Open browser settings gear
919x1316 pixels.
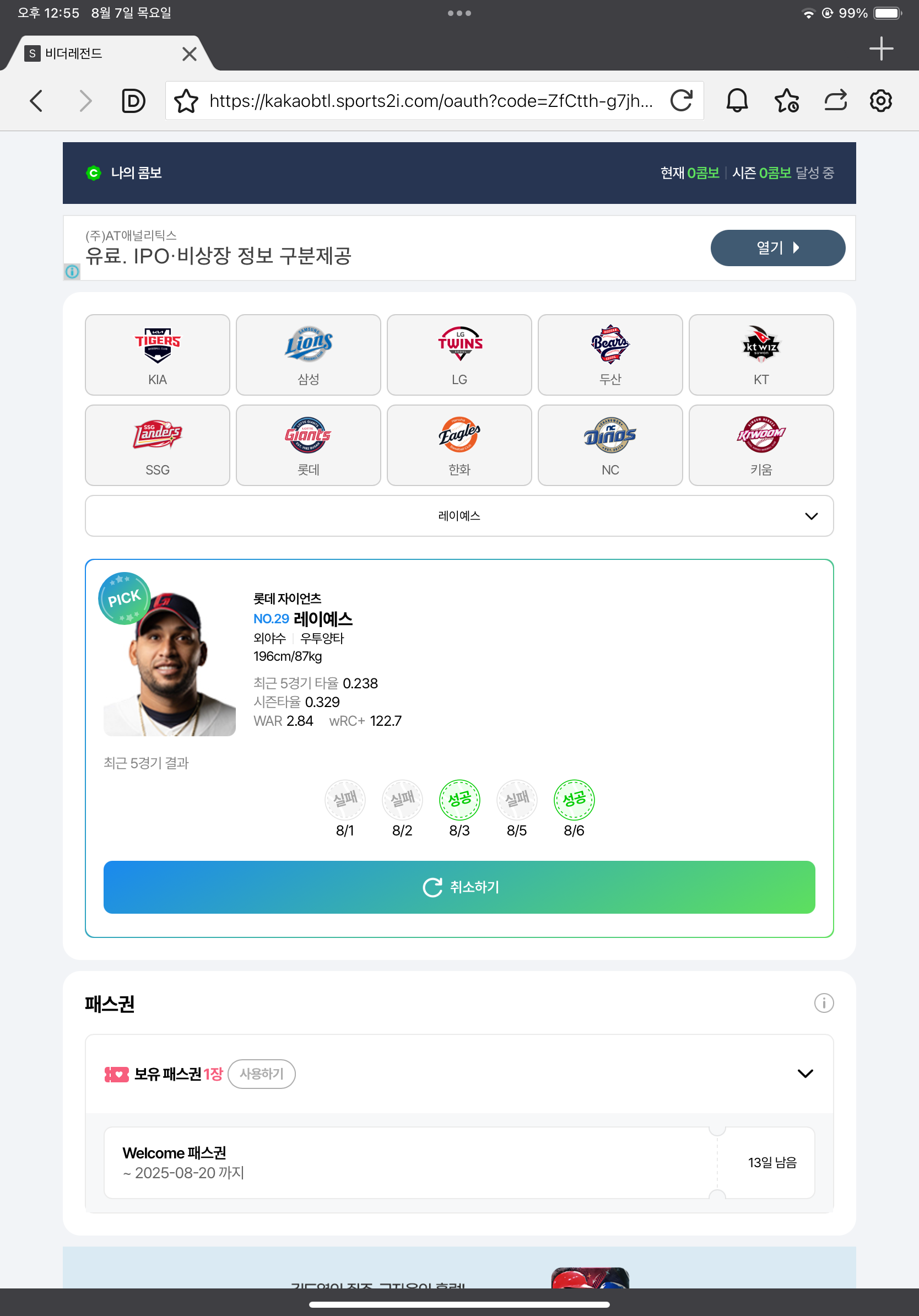tap(880, 101)
